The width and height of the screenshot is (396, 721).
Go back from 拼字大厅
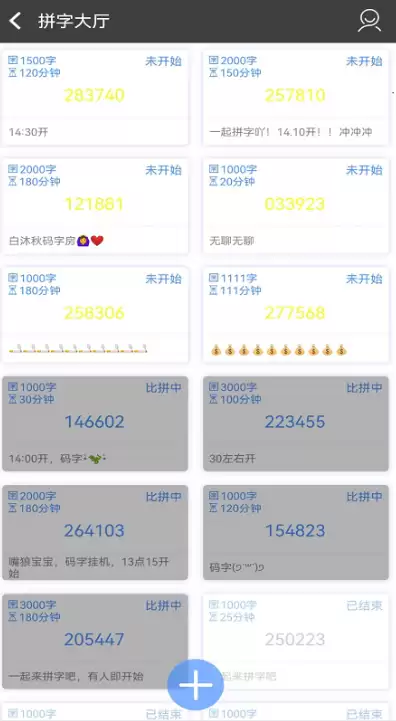15,21
